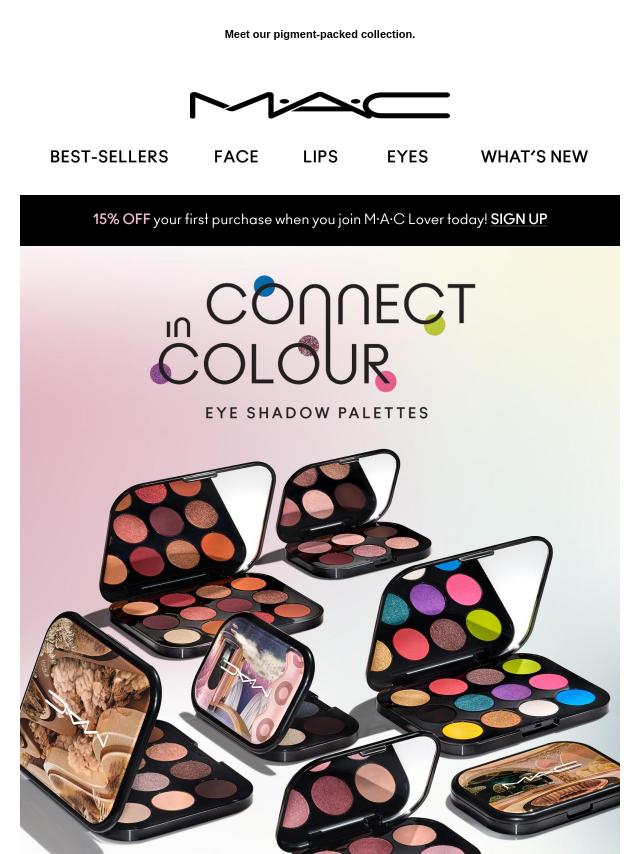Open WHAT'S NEW
The image size is (640, 854).
(534, 157)
